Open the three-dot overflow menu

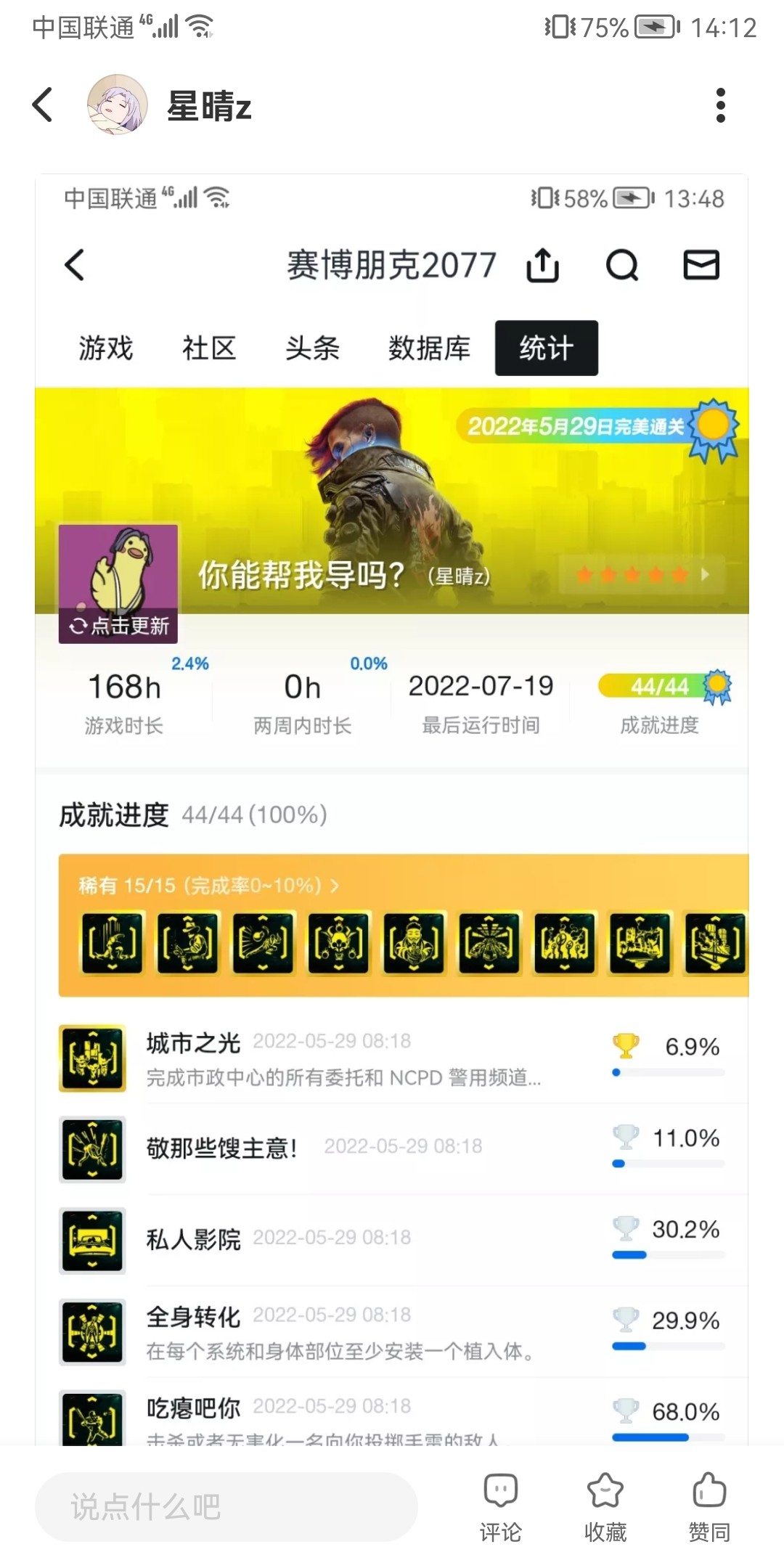click(x=720, y=105)
